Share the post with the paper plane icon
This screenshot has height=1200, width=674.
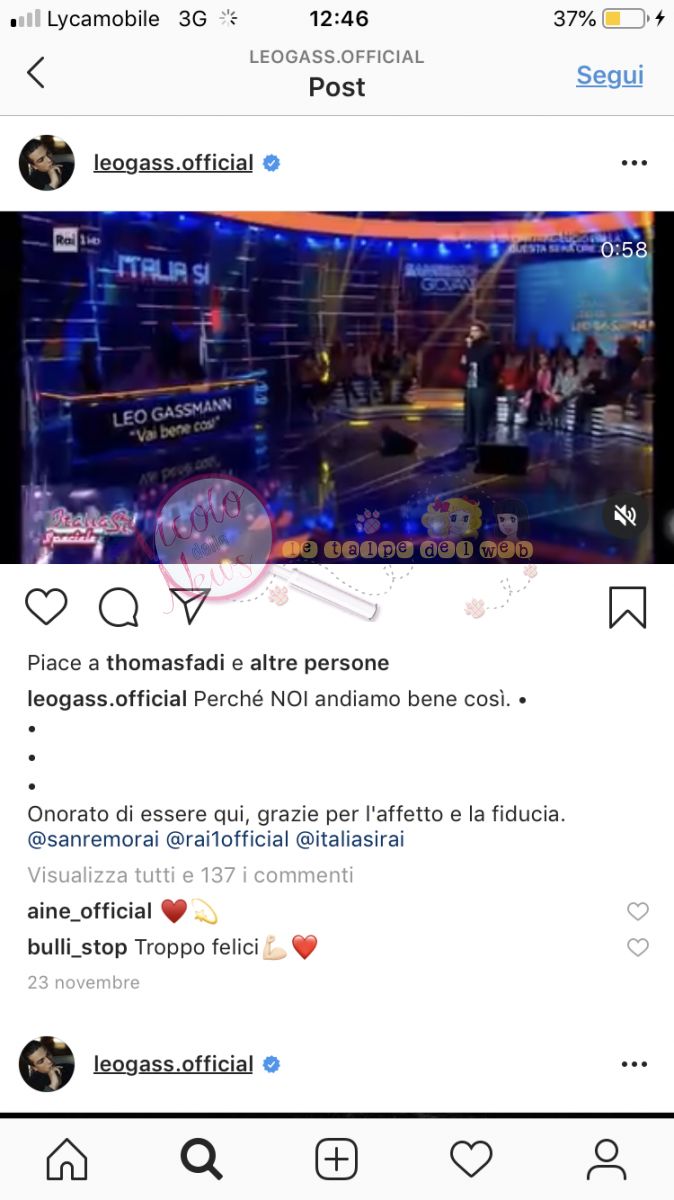(189, 607)
